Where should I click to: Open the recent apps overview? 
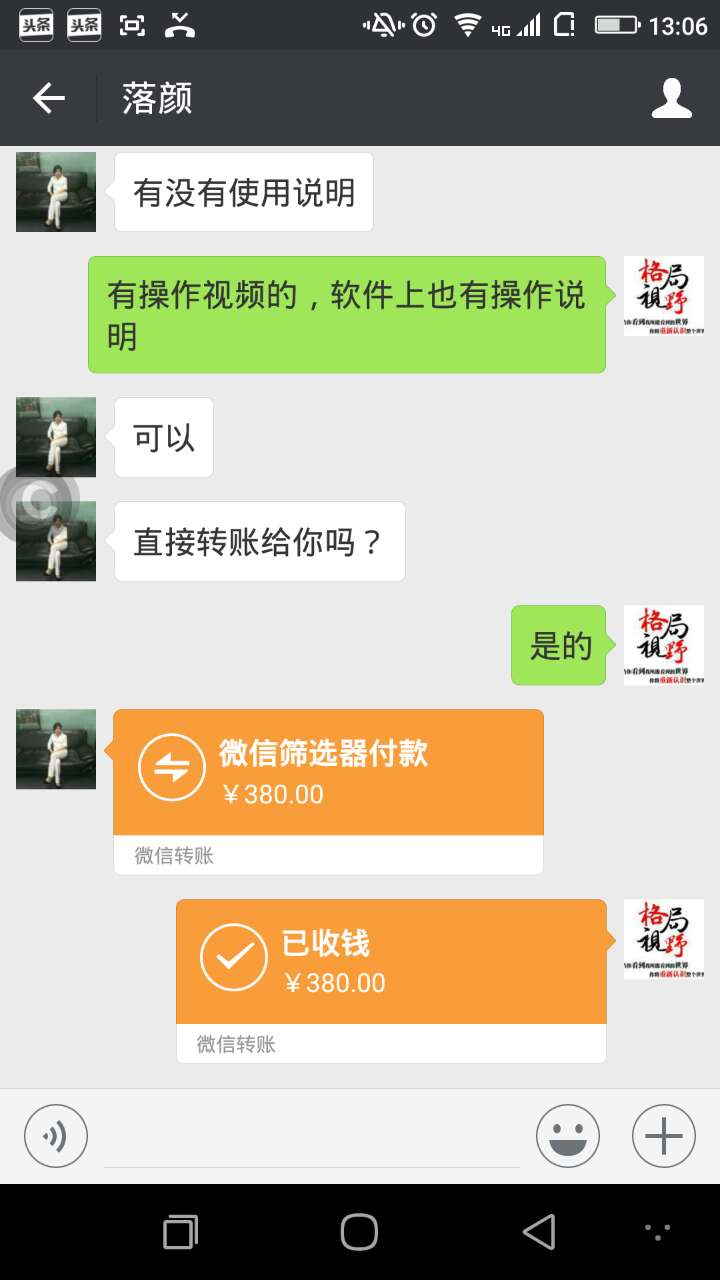pos(180,1232)
